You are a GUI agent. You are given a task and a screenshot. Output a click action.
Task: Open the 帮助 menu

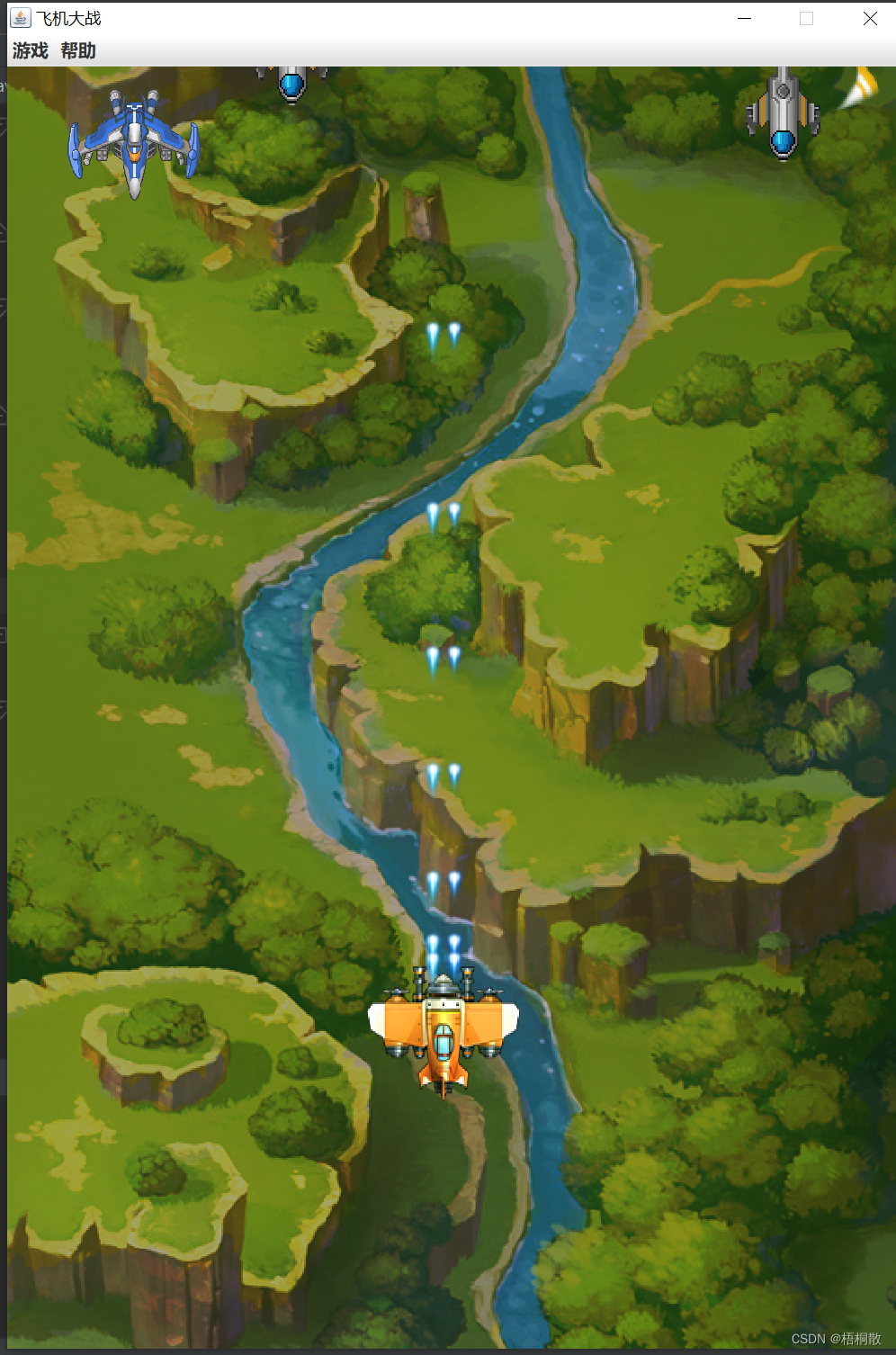point(78,51)
